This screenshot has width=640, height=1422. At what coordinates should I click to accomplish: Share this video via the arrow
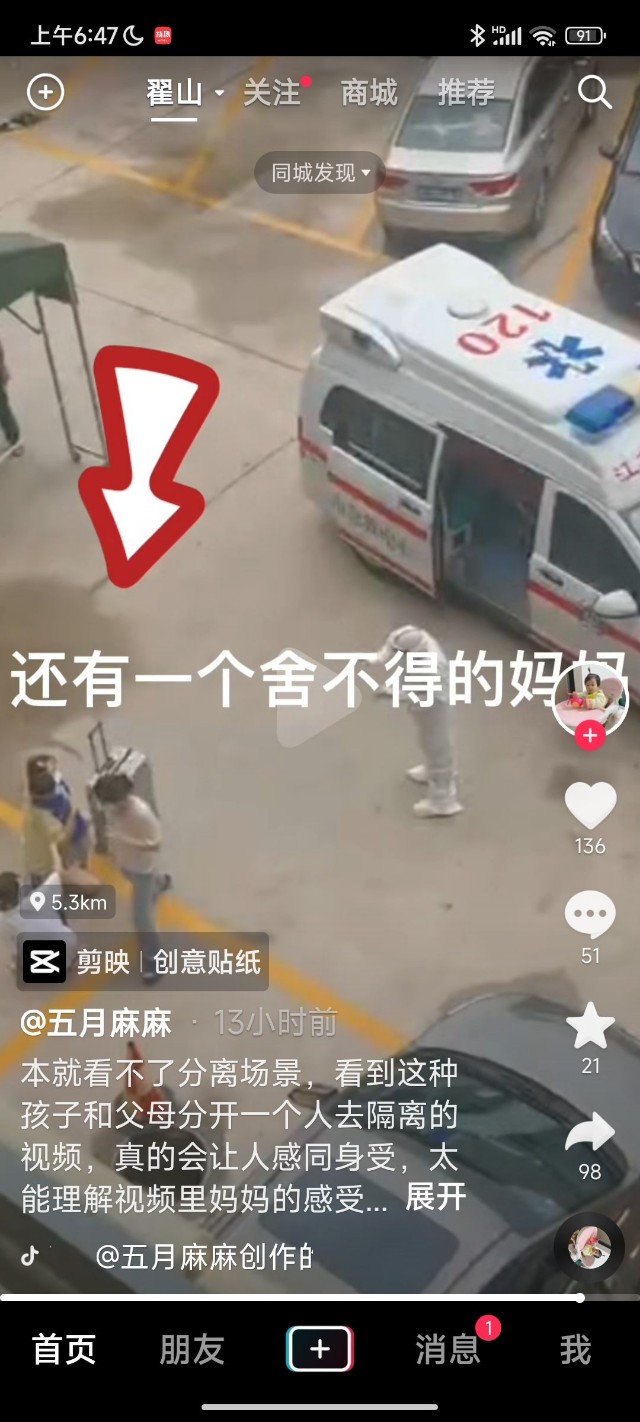pos(590,1134)
